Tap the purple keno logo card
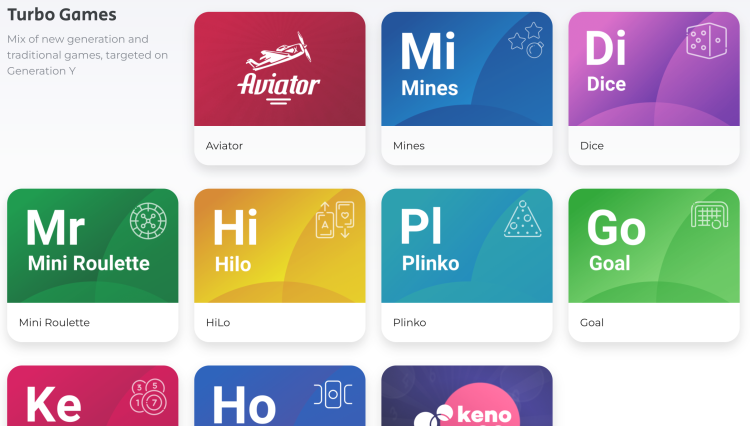Viewport: 750px width, 426px height. coord(466,398)
